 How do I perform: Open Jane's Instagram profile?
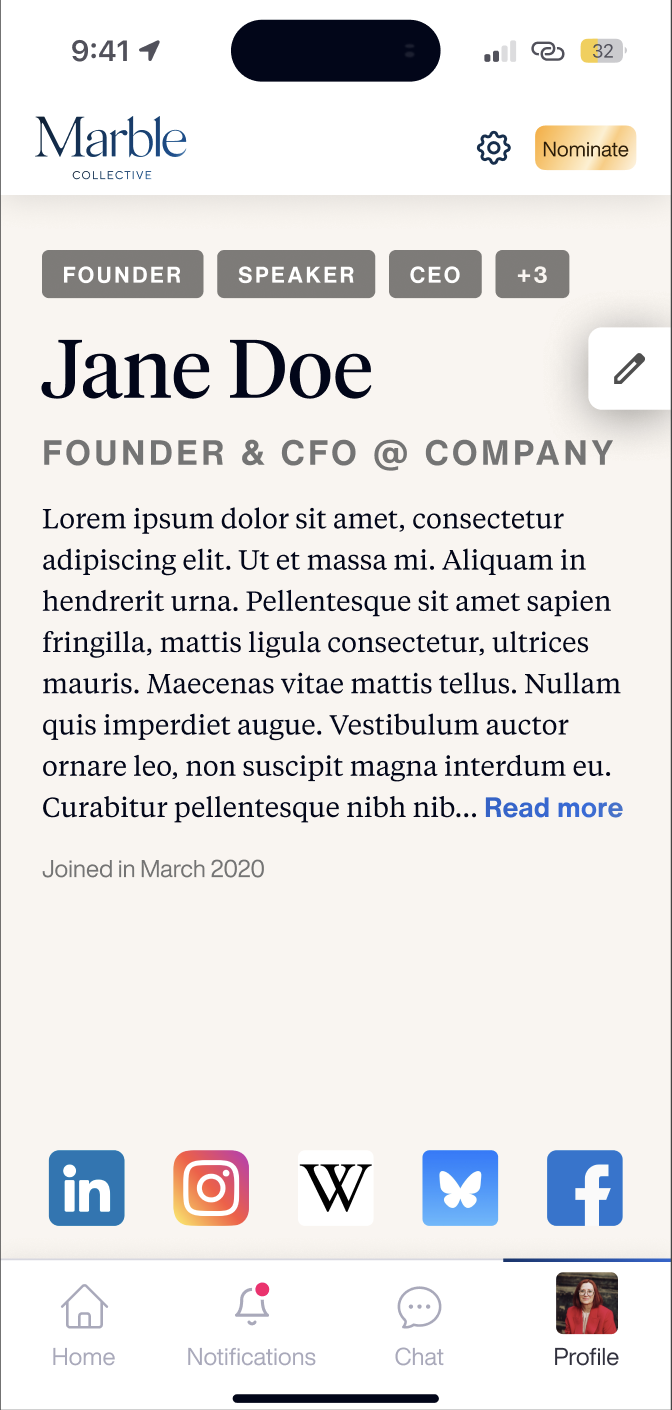pos(211,1188)
